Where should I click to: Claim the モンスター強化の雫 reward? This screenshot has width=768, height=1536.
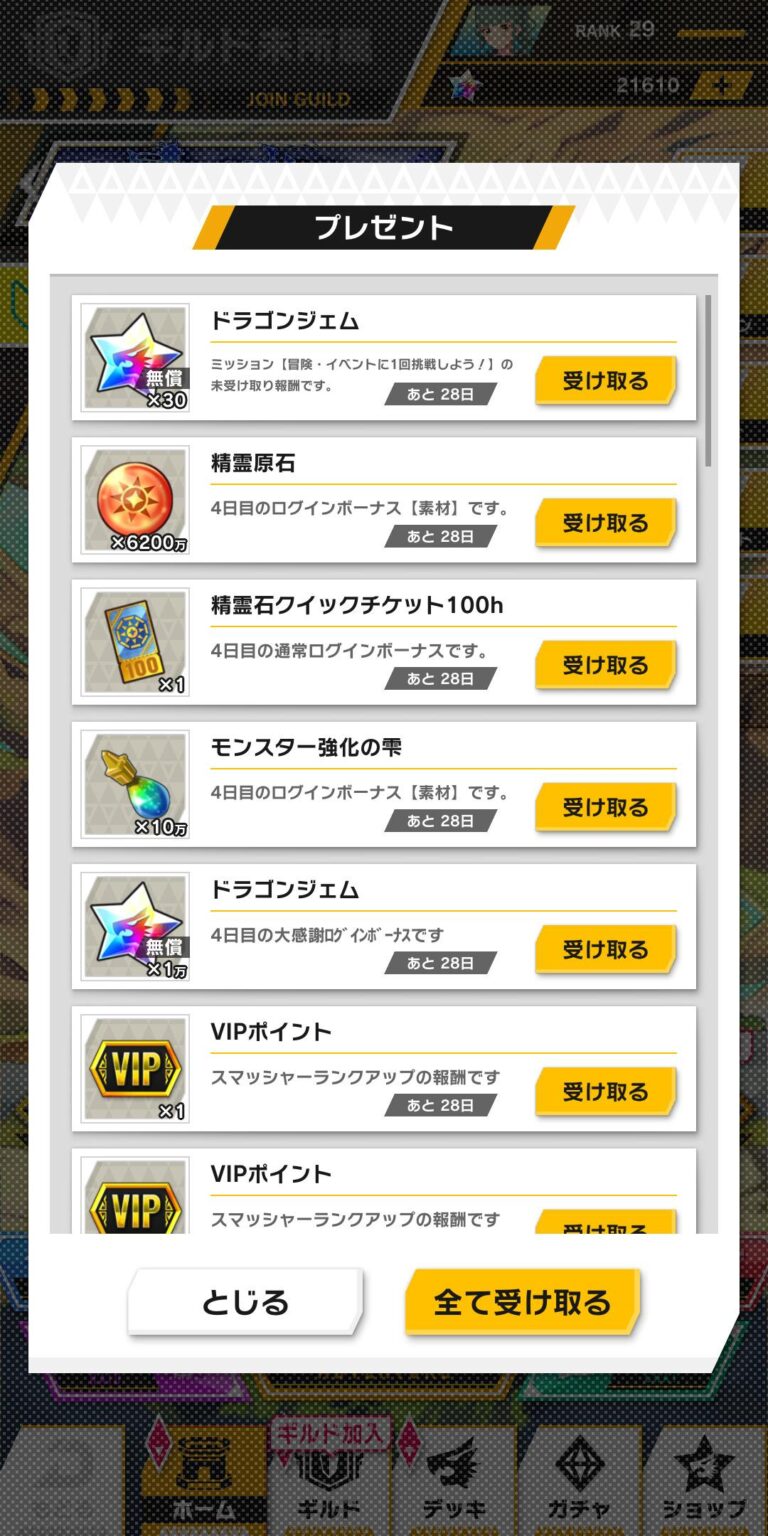pos(605,807)
